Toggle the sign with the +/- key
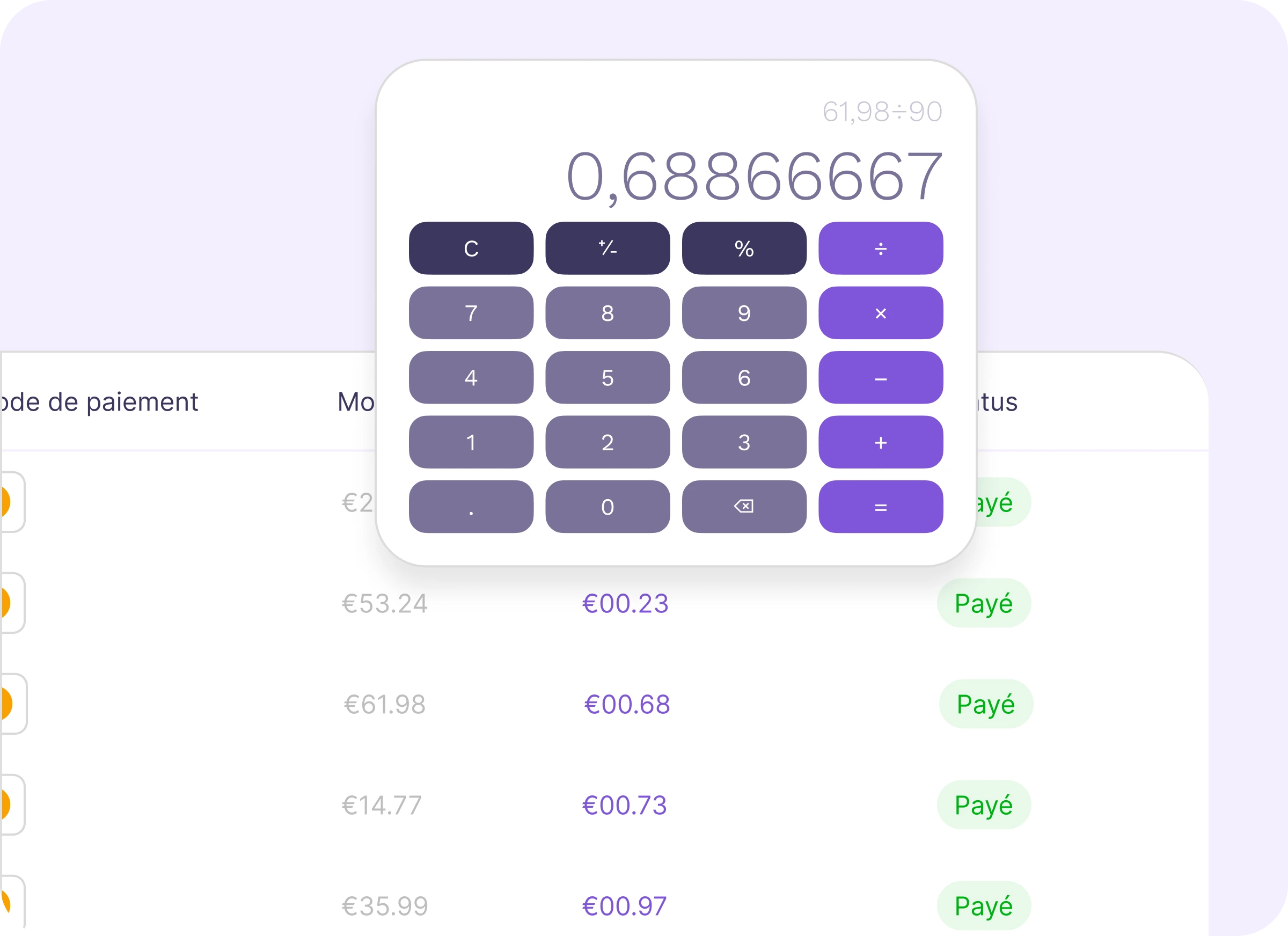 [608, 248]
